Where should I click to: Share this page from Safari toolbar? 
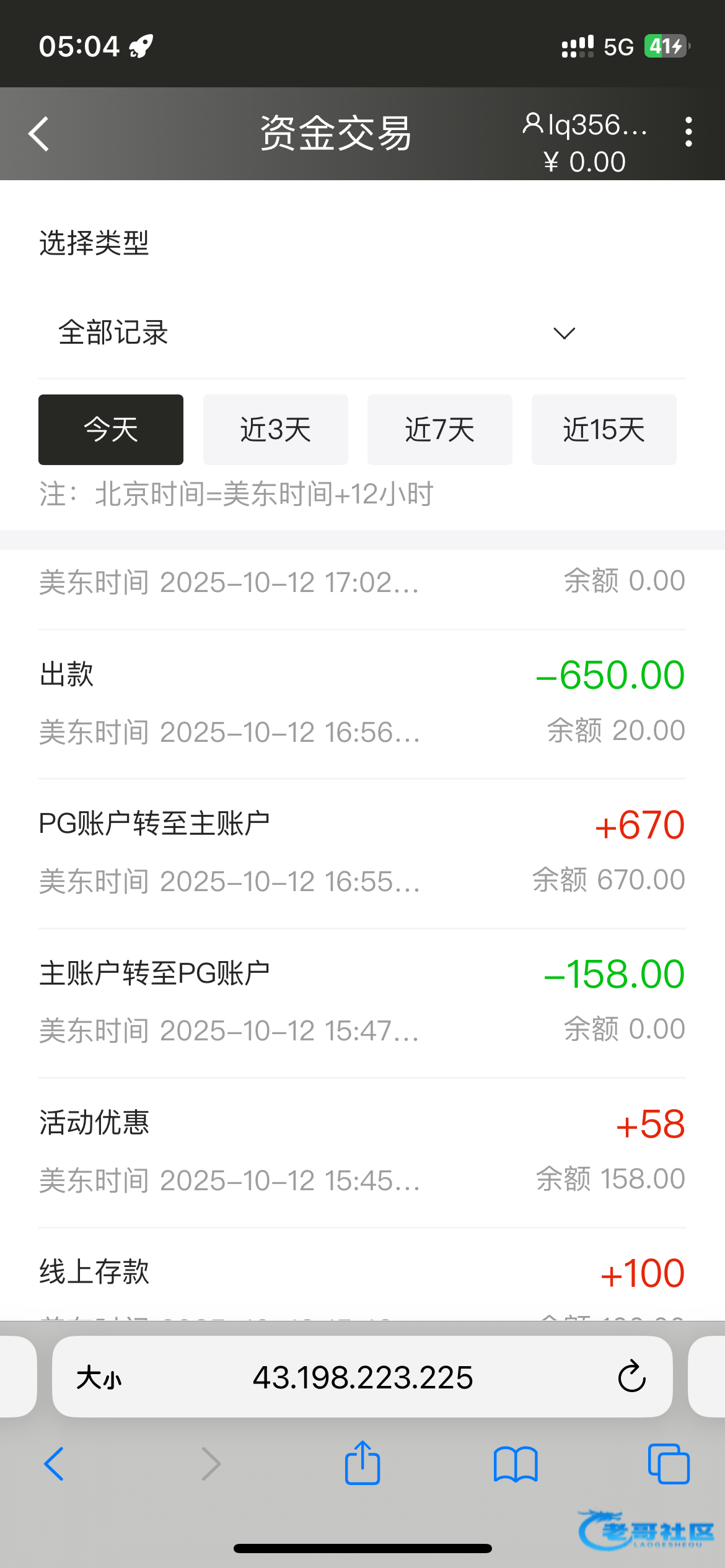tap(362, 1464)
